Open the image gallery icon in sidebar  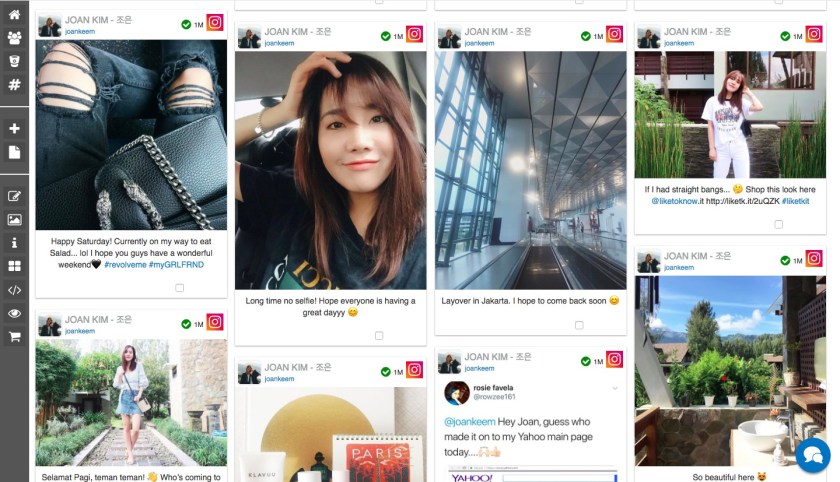(14, 220)
